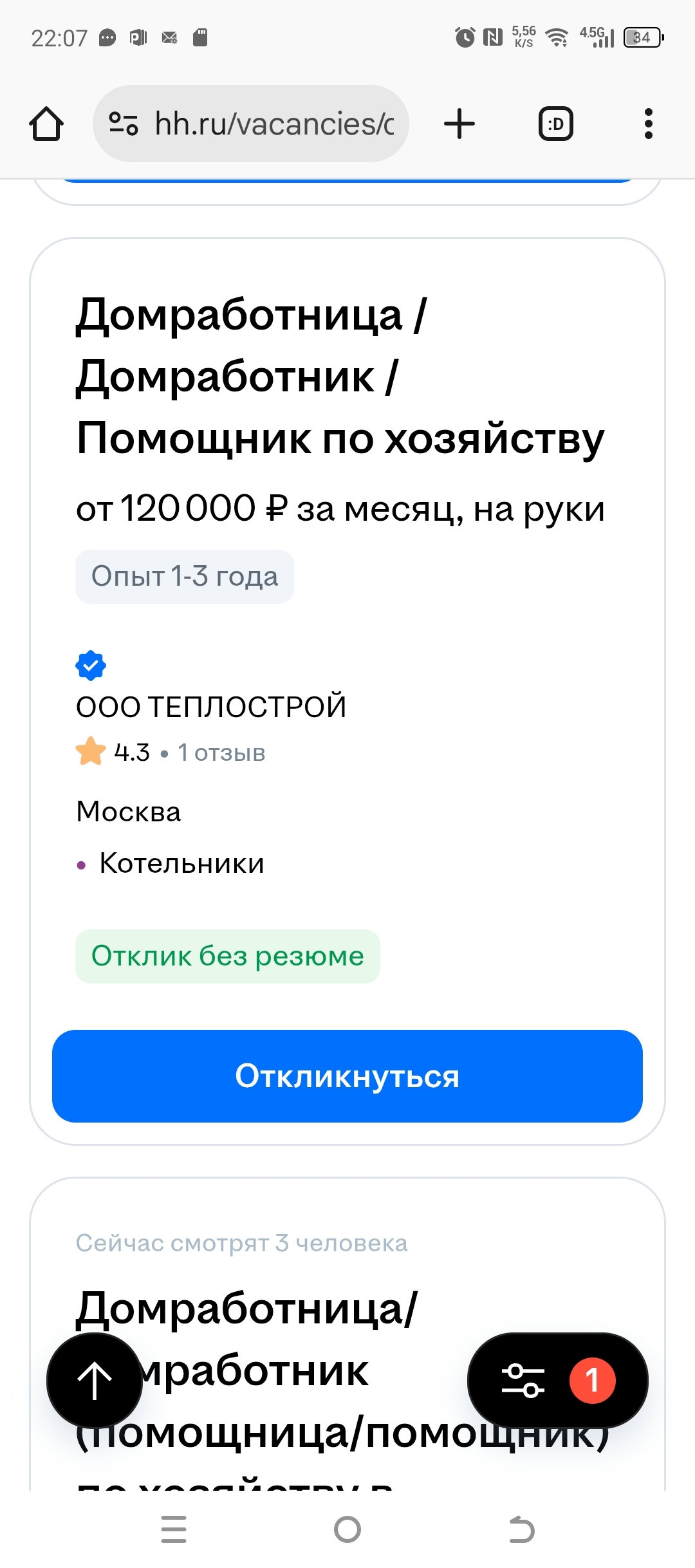Go to the browser home page
Viewport: 695px width, 1568px height.
click(46, 124)
